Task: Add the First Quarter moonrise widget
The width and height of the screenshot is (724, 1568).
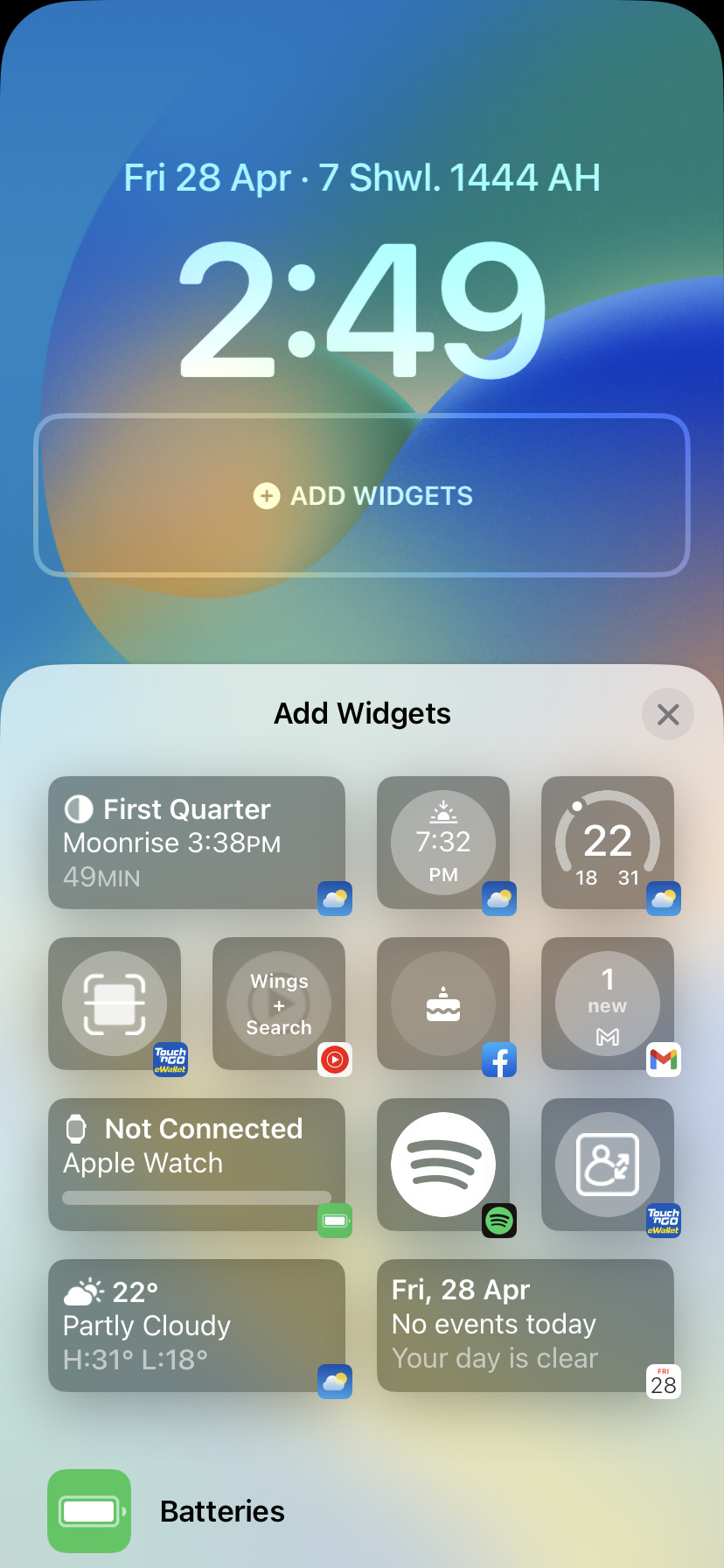Action: (197, 842)
